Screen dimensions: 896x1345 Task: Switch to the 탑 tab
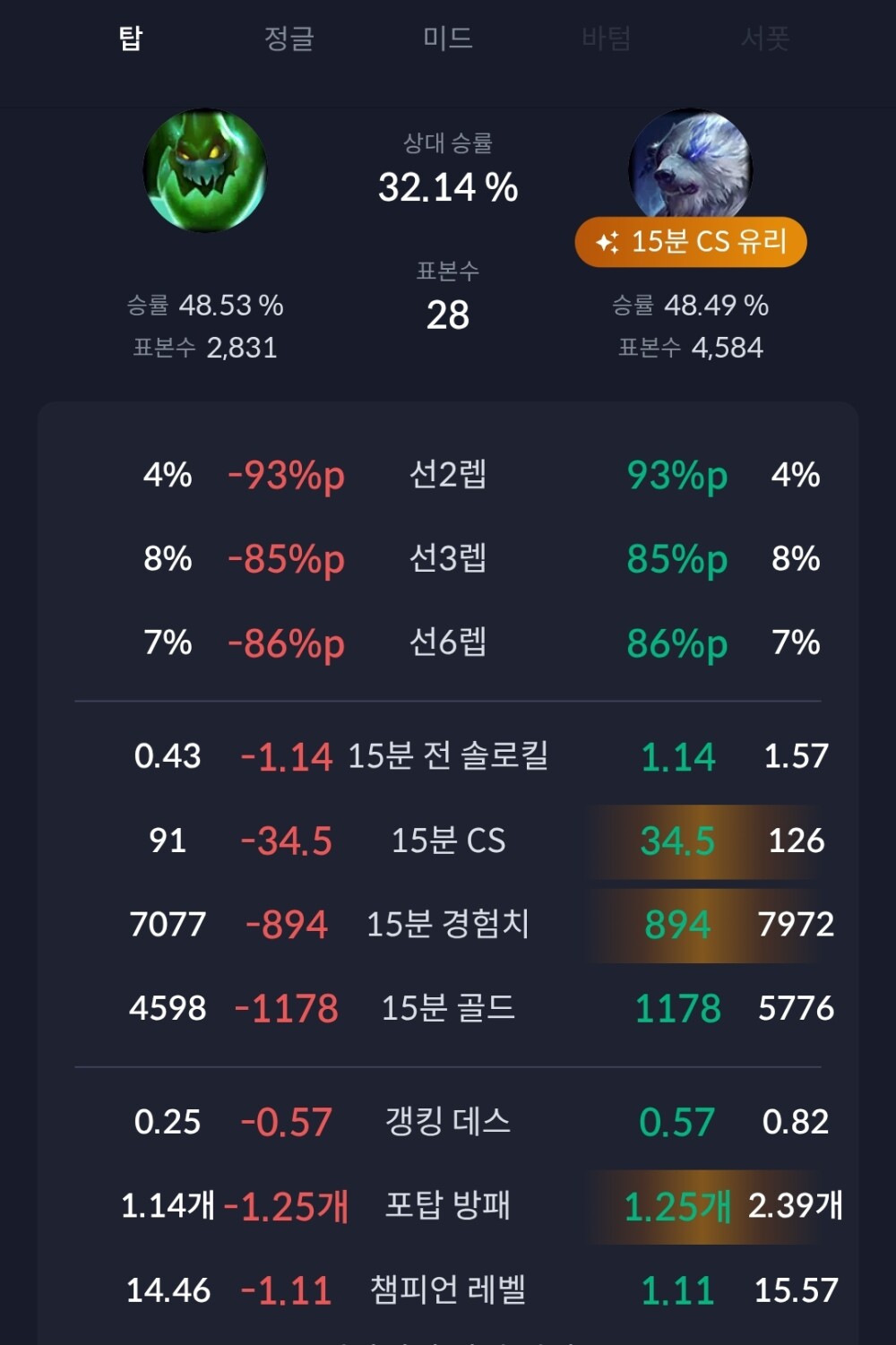coord(131,39)
